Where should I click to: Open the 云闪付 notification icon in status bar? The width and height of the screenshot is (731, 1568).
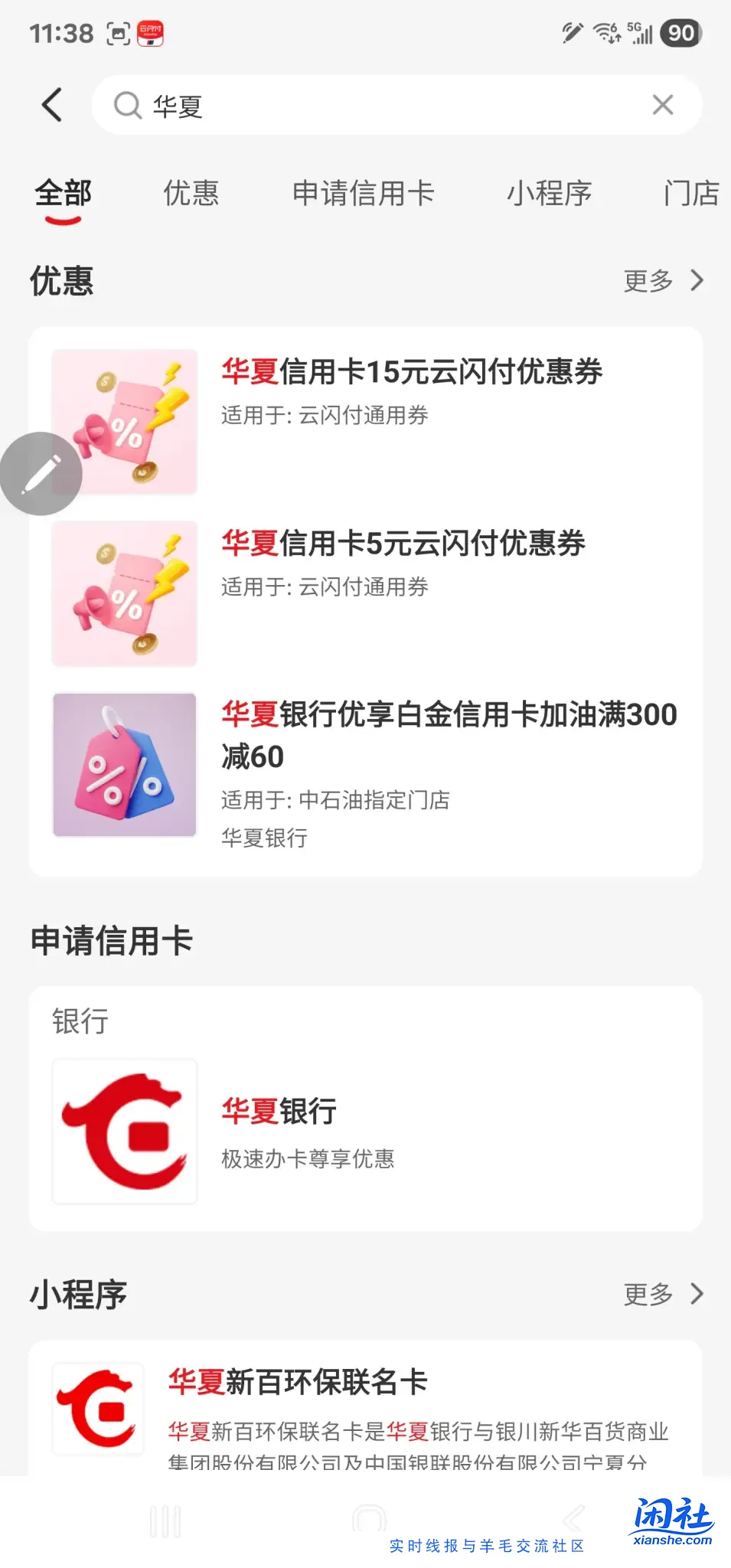pos(150,32)
